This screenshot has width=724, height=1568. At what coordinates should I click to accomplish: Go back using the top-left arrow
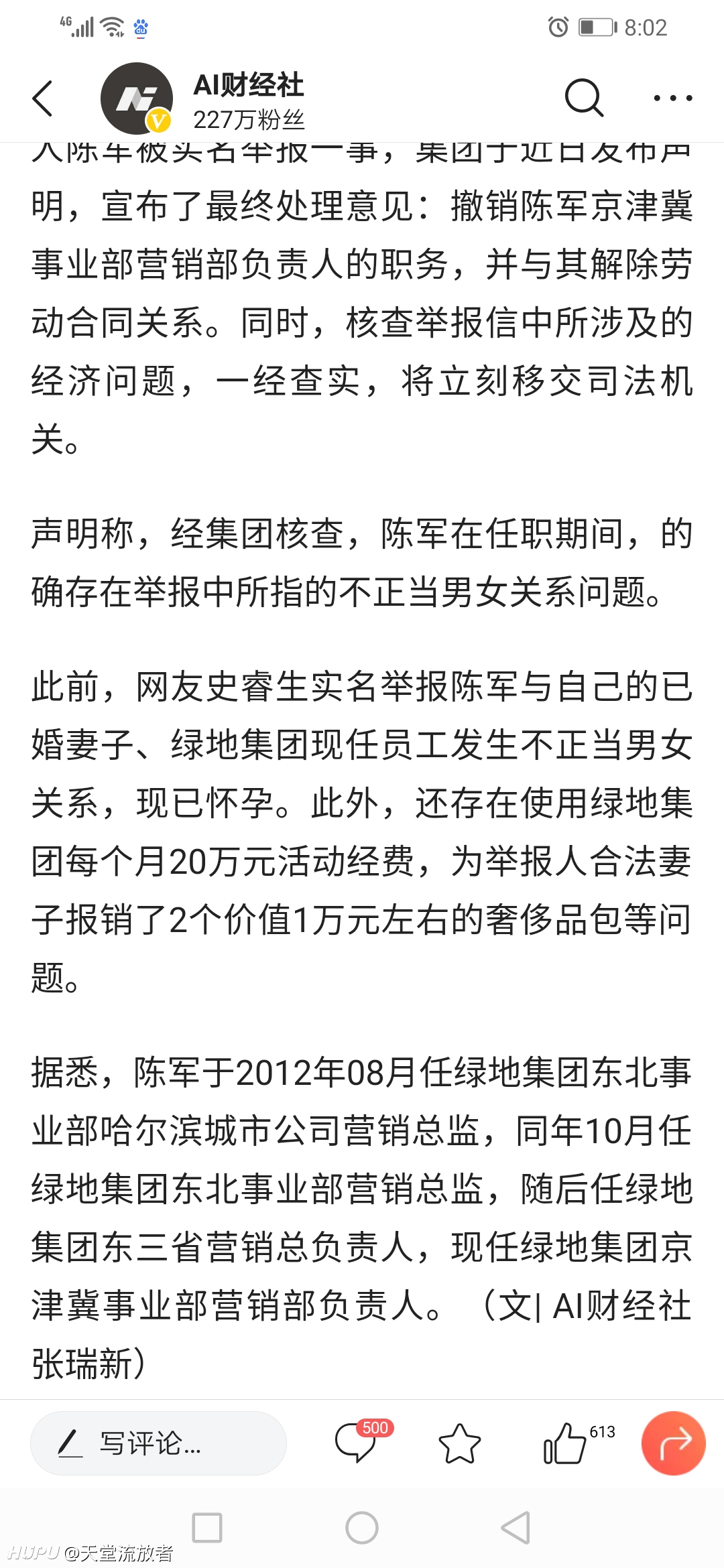point(42,99)
